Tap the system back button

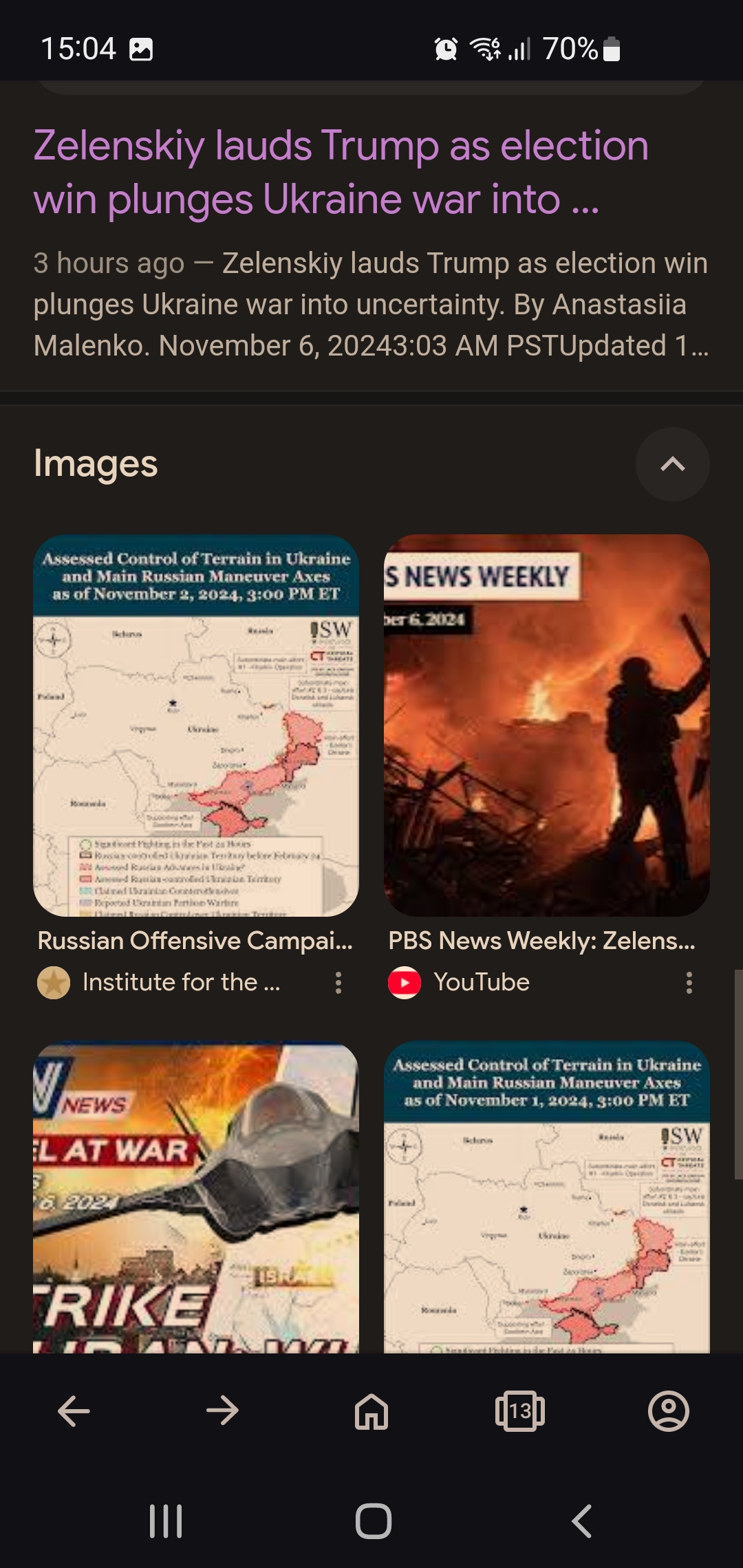point(582,1521)
